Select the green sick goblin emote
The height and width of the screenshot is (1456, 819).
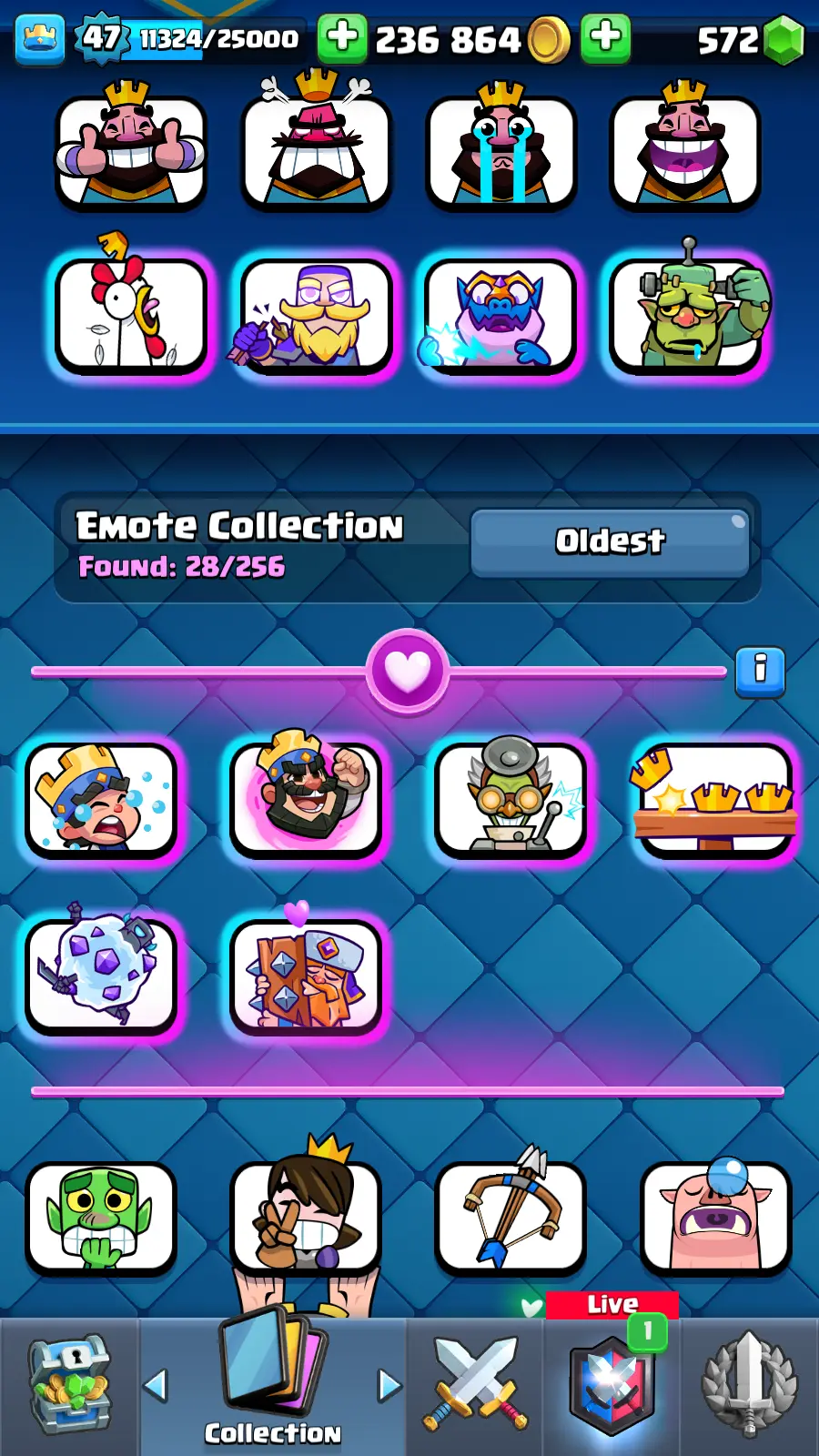pyautogui.click(x=101, y=1218)
